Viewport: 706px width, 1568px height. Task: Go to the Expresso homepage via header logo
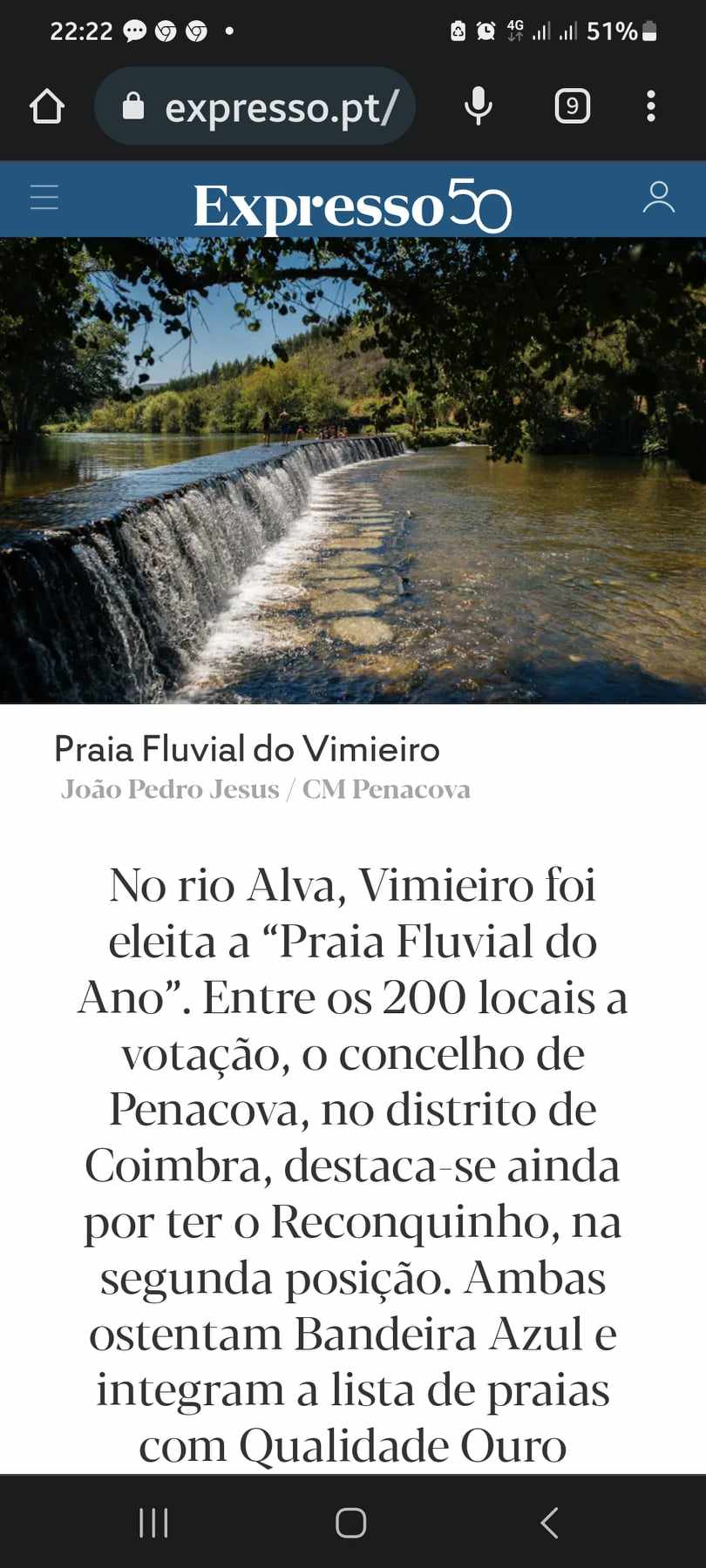coord(351,206)
